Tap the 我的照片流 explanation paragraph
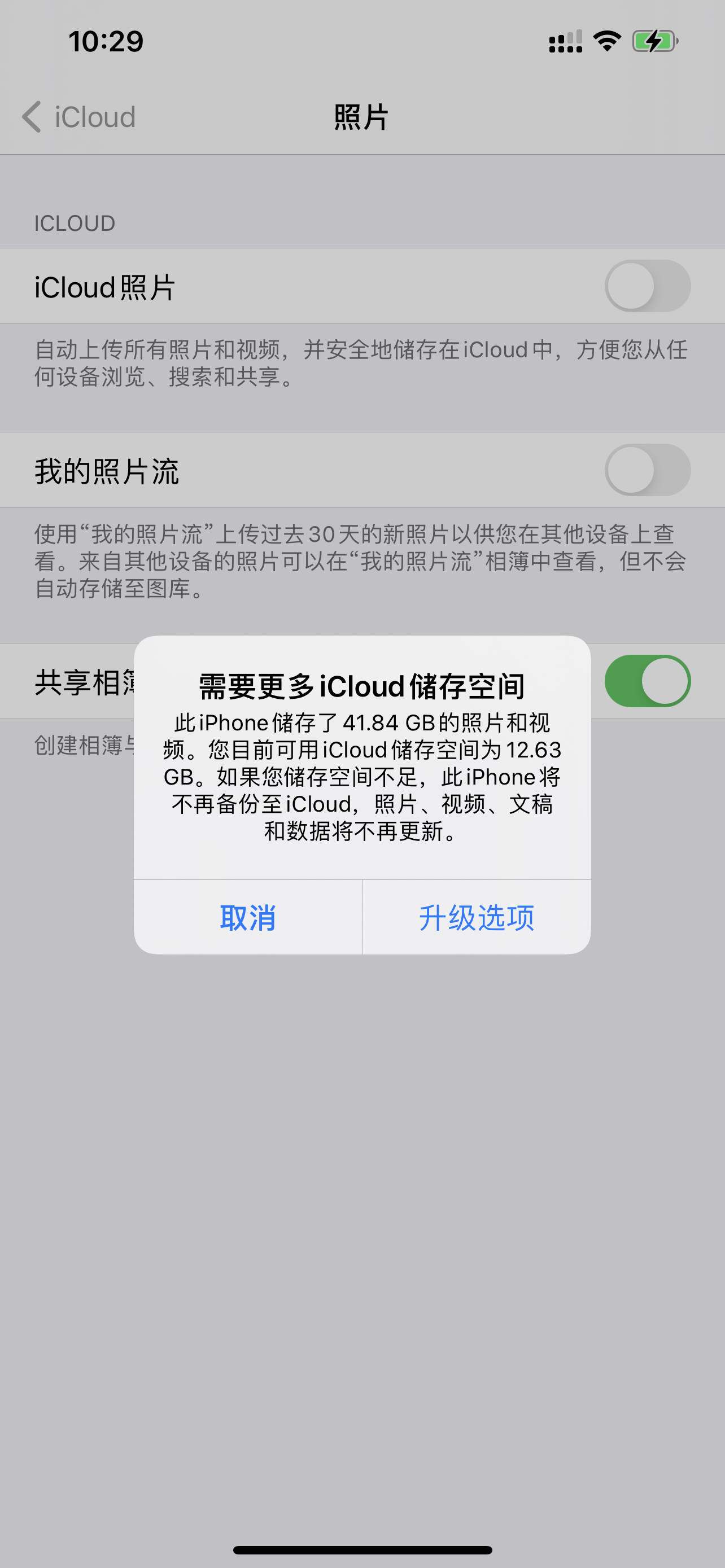 (x=361, y=561)
